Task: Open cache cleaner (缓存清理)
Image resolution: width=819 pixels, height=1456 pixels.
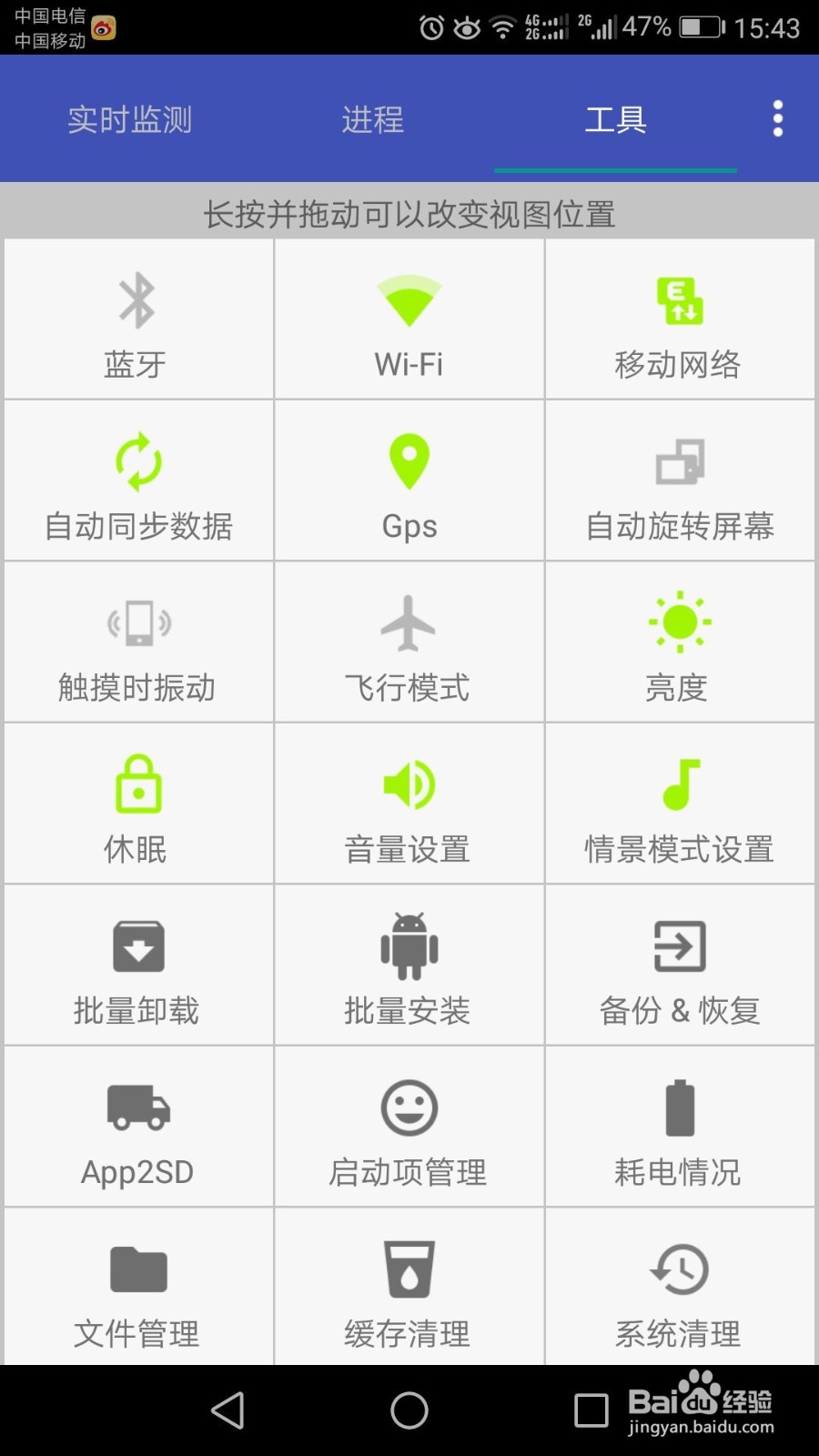Action: click(409, 1288)
